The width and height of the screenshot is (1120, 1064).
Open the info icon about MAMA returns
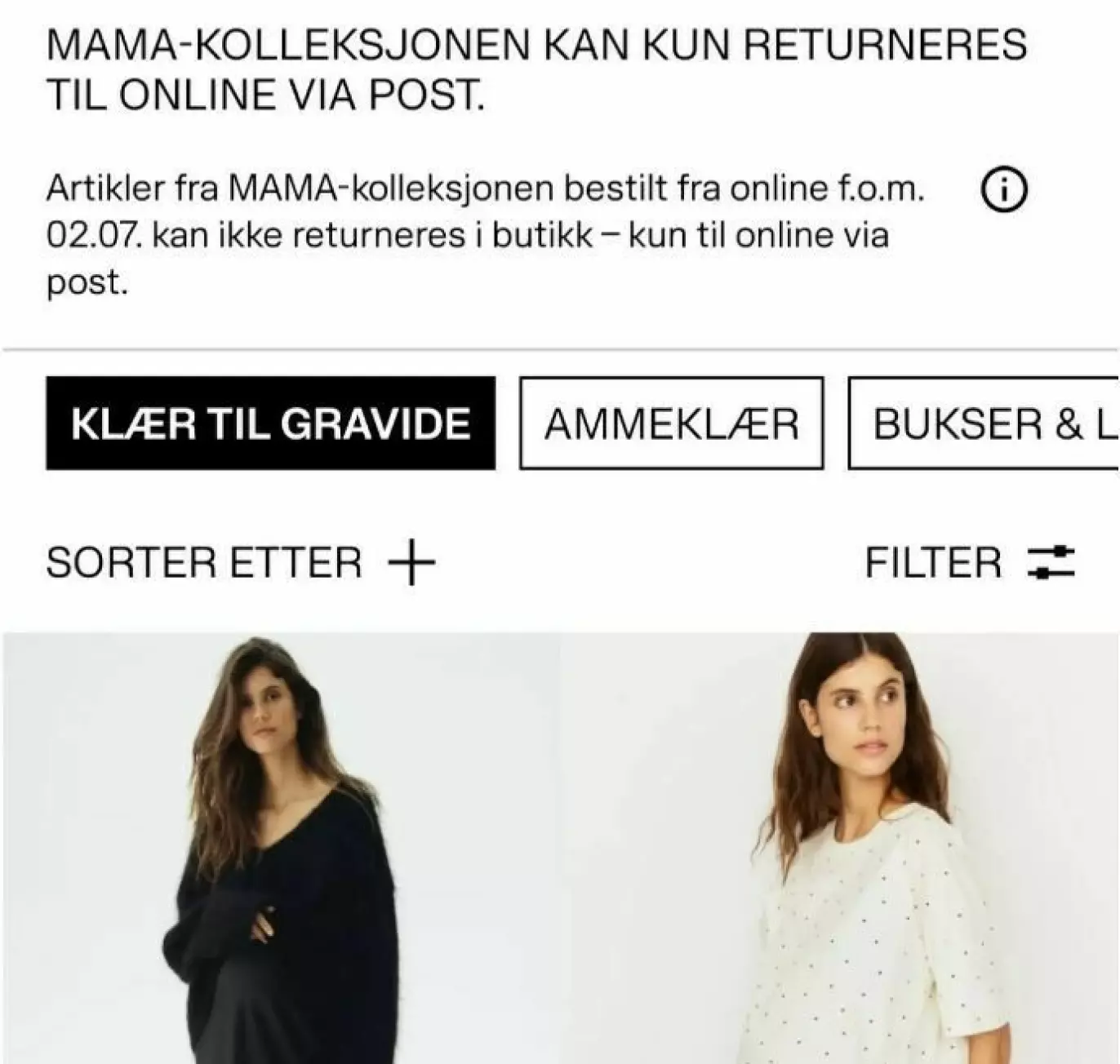click(1003, 190)
